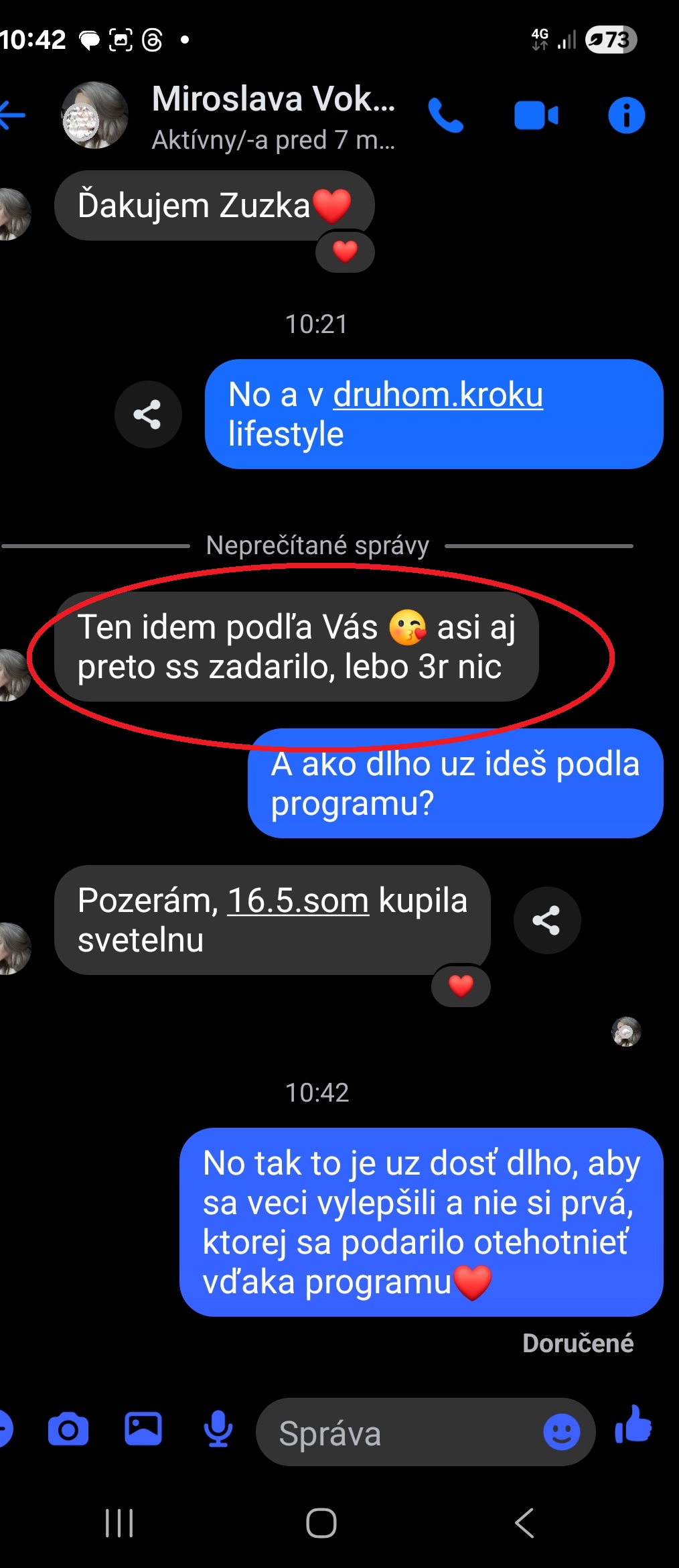The image size is (679, 1568).
Task: Open Miroslava Vok... profile header
Action: (x=273, y=115)
